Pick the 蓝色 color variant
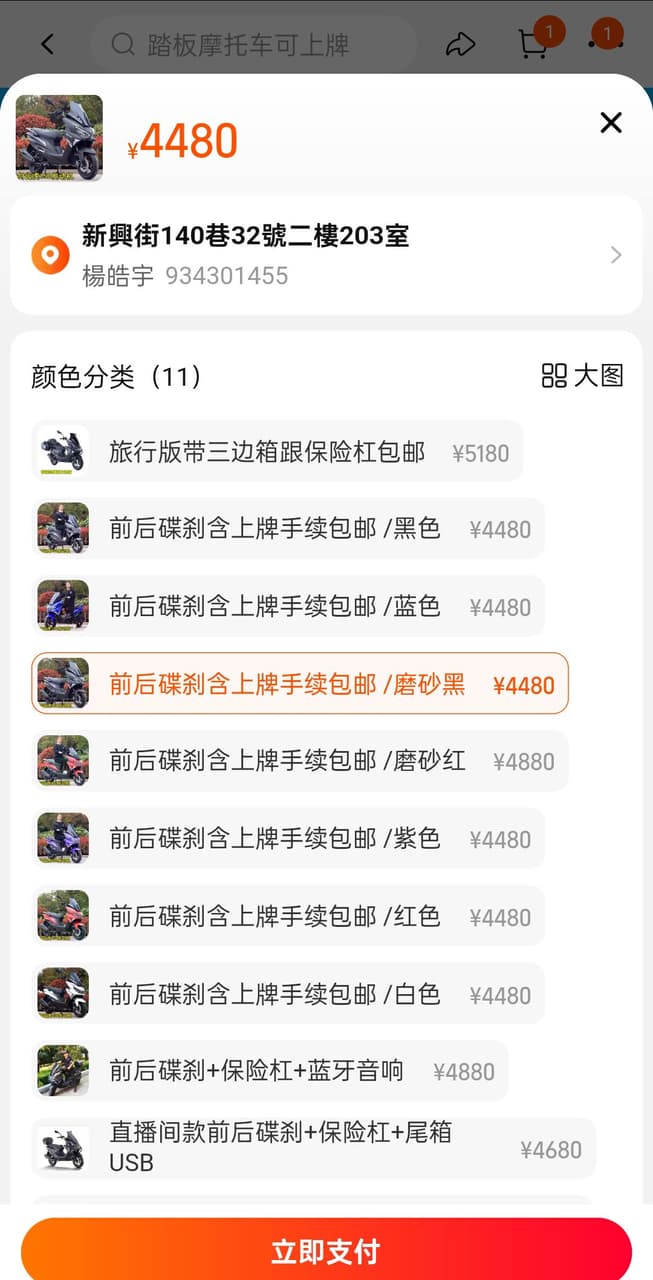This screenshot has height=1280, width=653. (288, 607)
